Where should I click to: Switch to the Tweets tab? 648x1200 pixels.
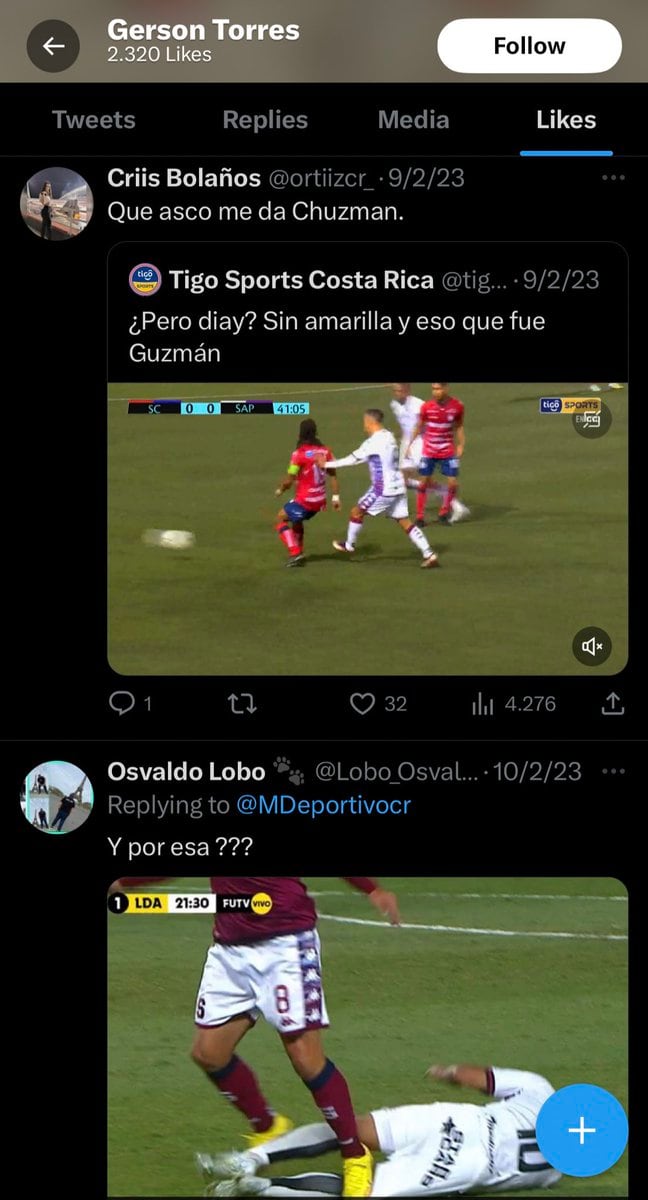[93, 120]
